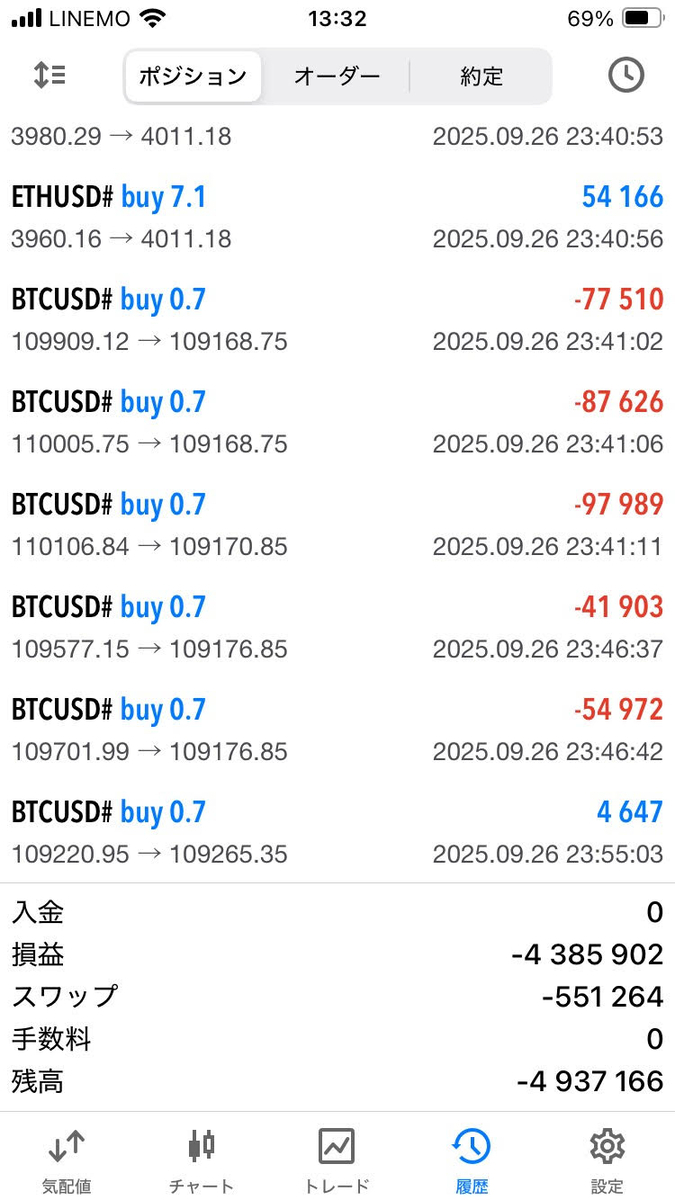Open the トレード tab

click(x=337, y=1159)
